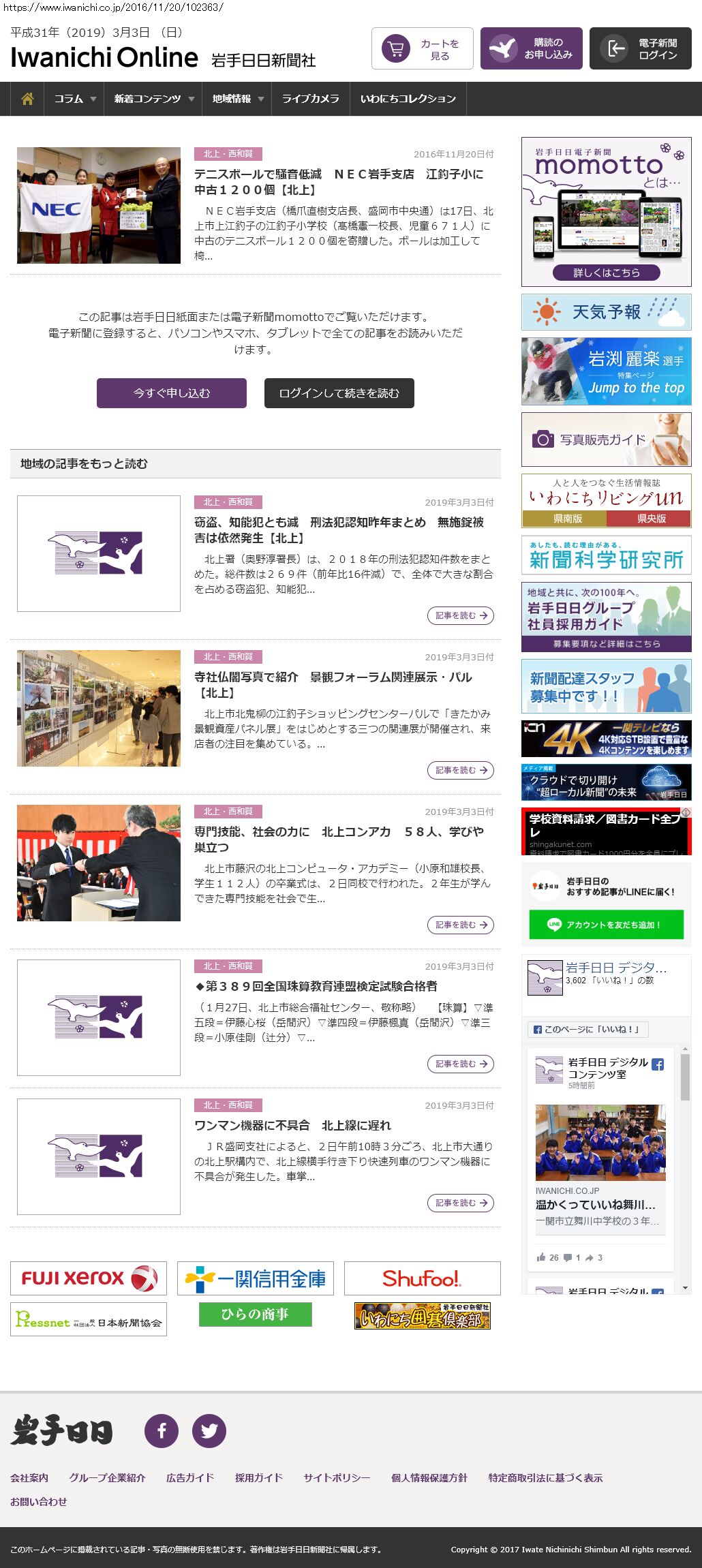Add LINE account via アカウントを友だち追加
Screen dimensions: 702x1568
coord(606,925)
